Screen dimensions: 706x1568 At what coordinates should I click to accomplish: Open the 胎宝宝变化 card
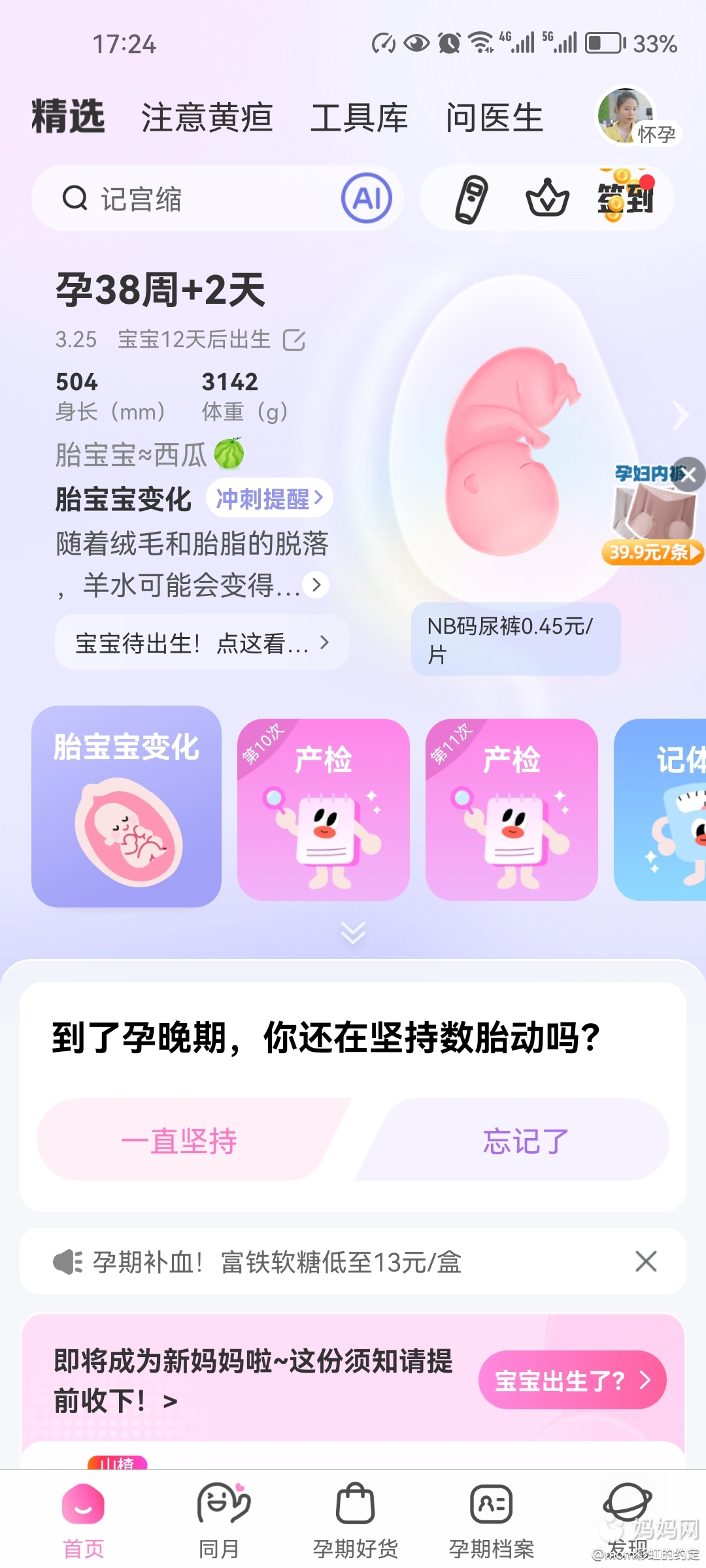(x=126, y=806)
